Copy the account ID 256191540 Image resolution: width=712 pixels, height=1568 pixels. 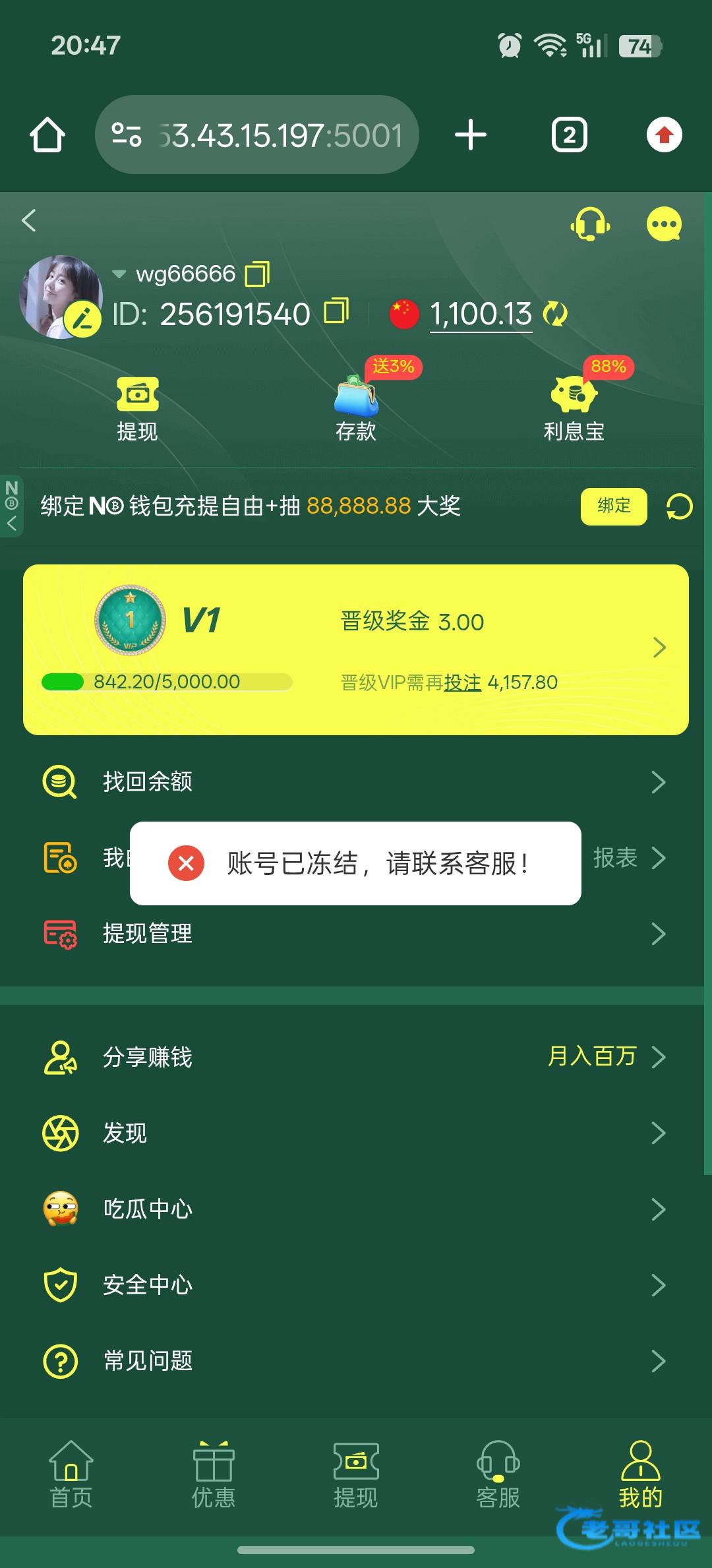tap(336, 311)
